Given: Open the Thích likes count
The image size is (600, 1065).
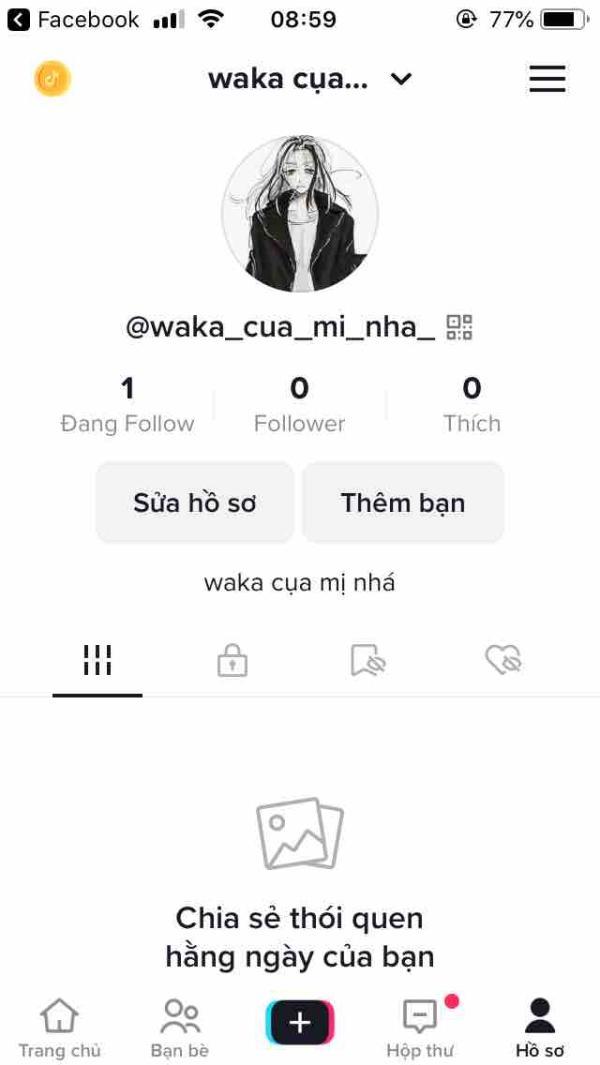Looking at the screenshot, I should [471, 404].
